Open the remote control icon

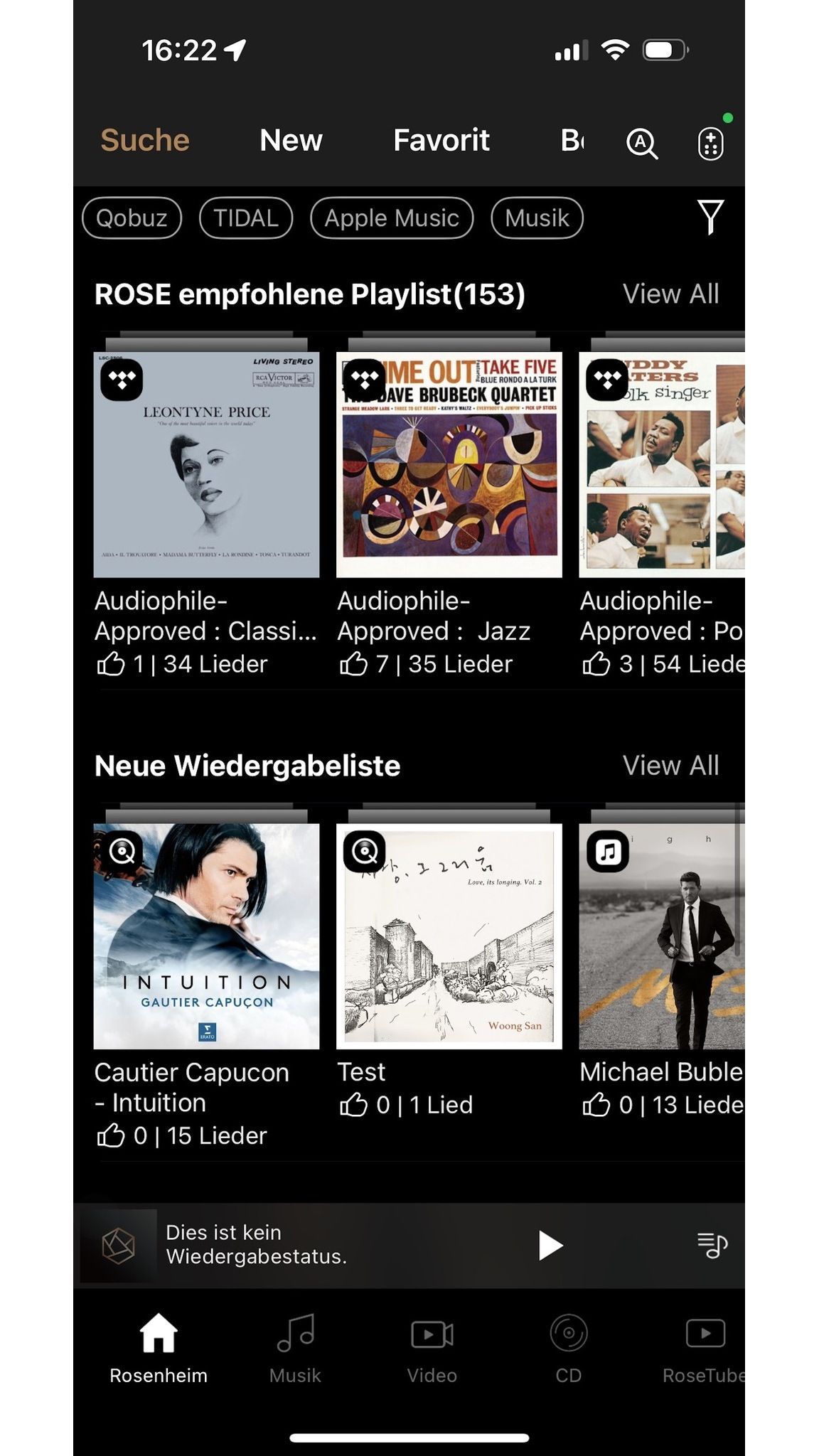tap(710, 143)
